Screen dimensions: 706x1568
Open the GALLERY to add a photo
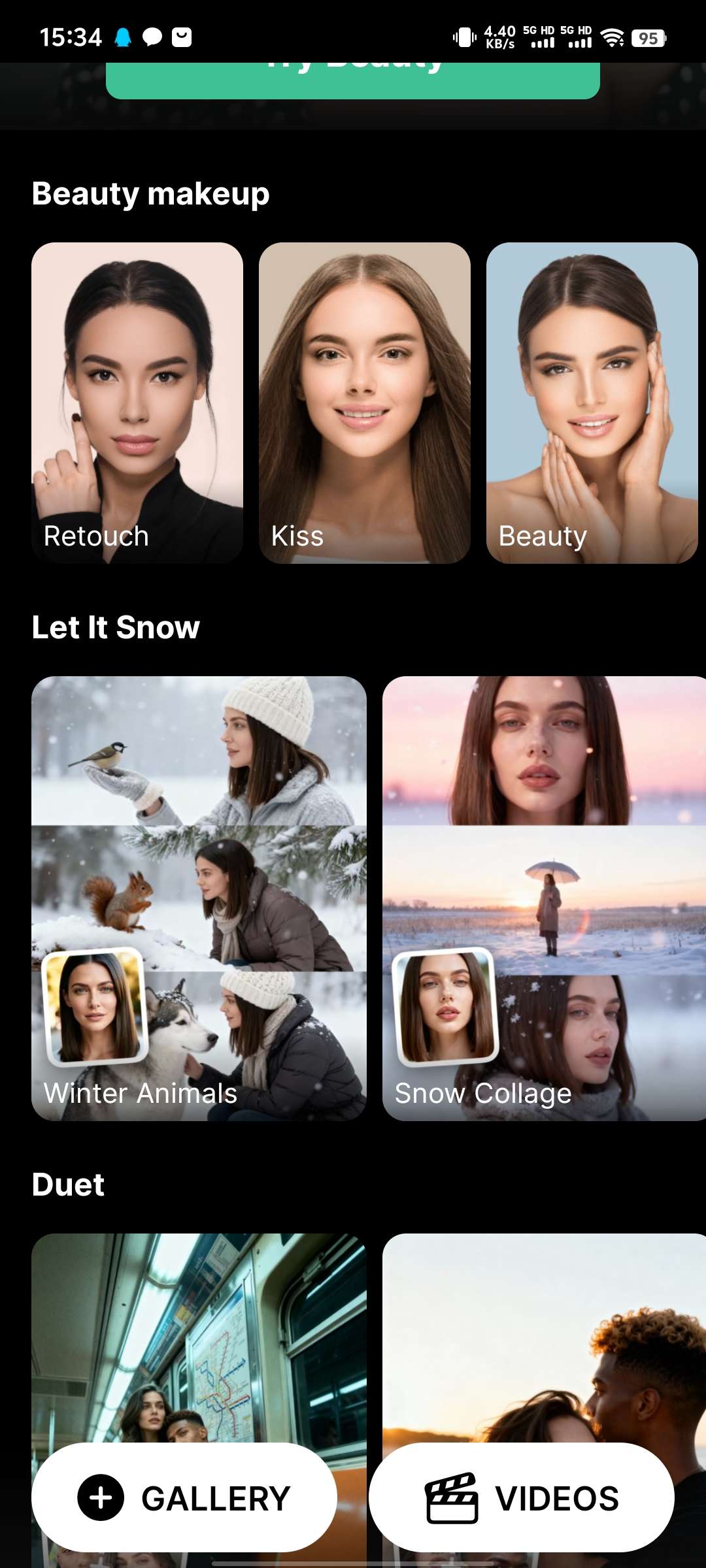coord(184,1497)
